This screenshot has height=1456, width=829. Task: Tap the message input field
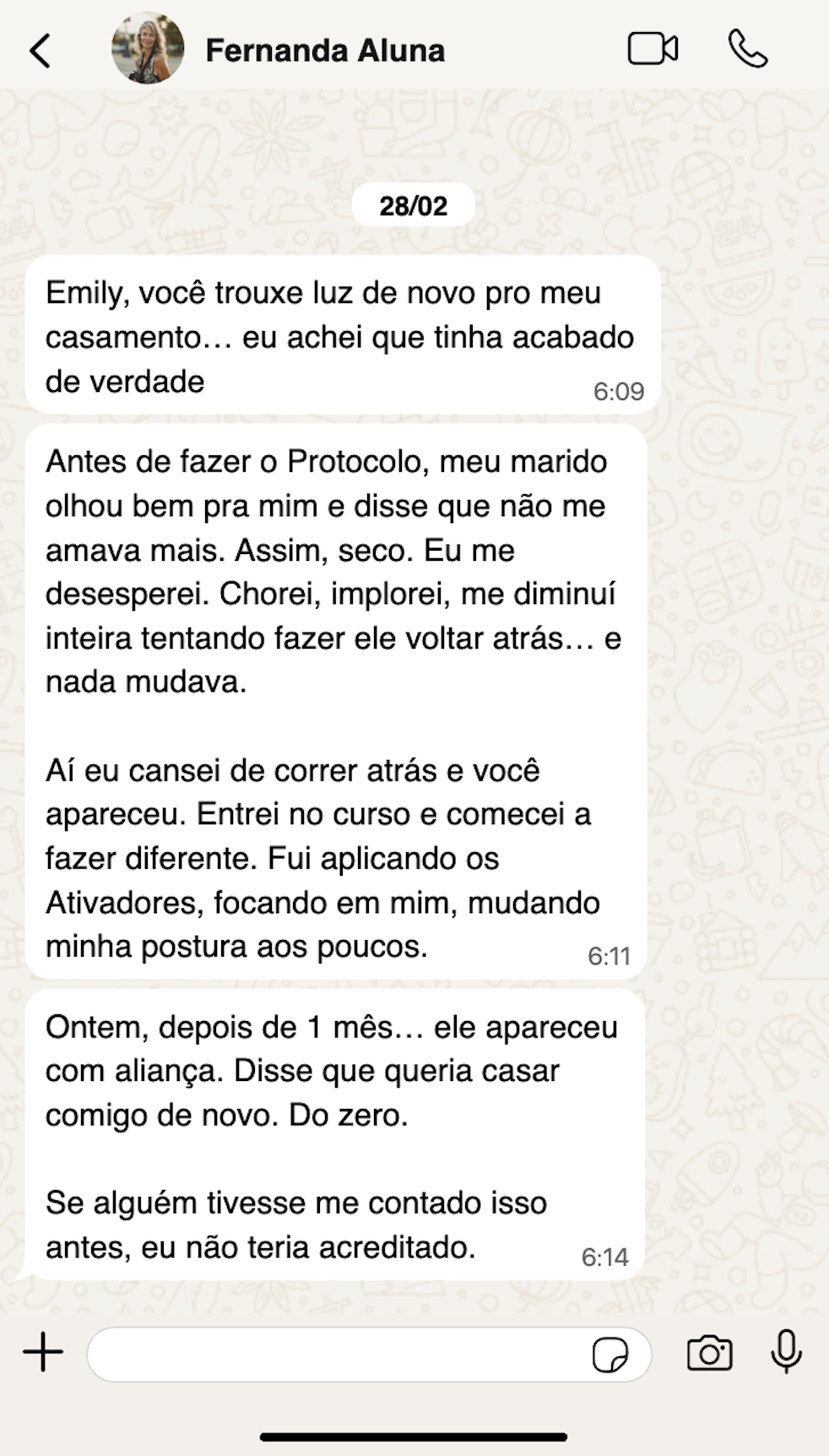pos(338,1351)
